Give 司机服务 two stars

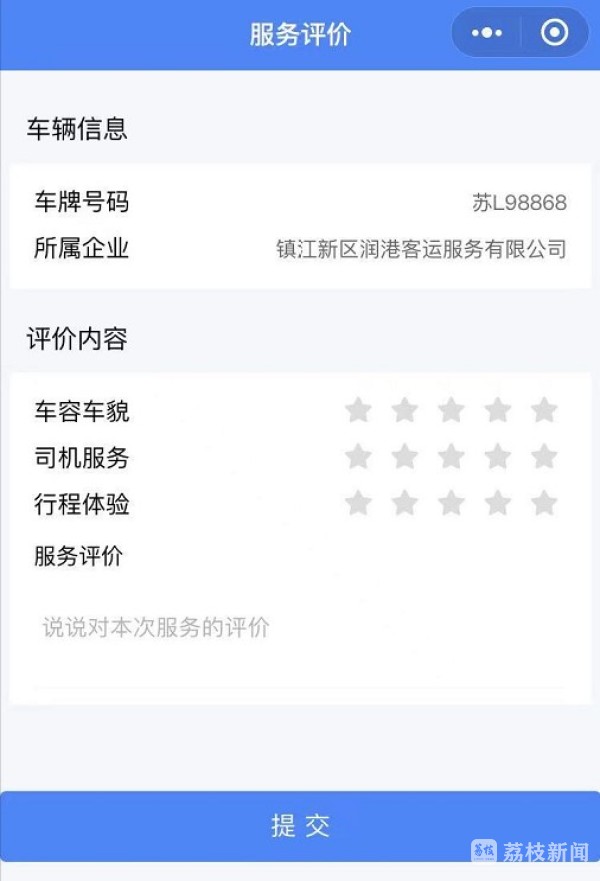(x=404, y=457)
